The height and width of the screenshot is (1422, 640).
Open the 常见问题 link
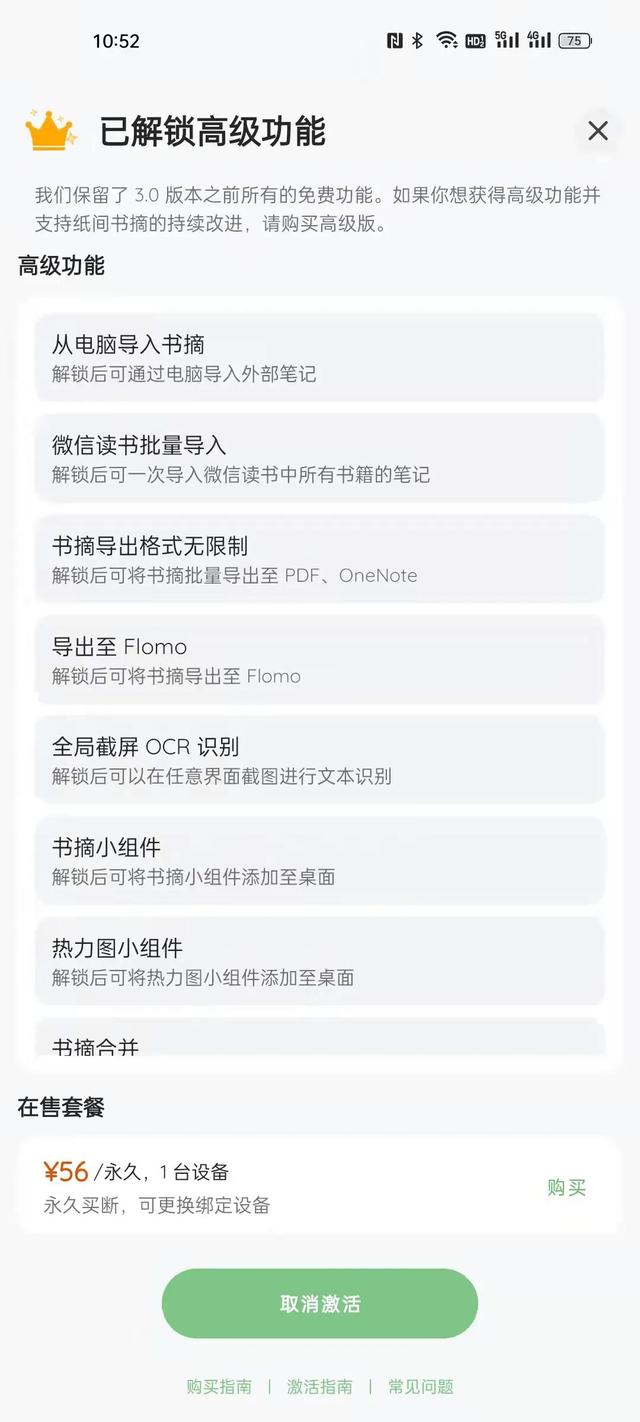coord(421,1386)
